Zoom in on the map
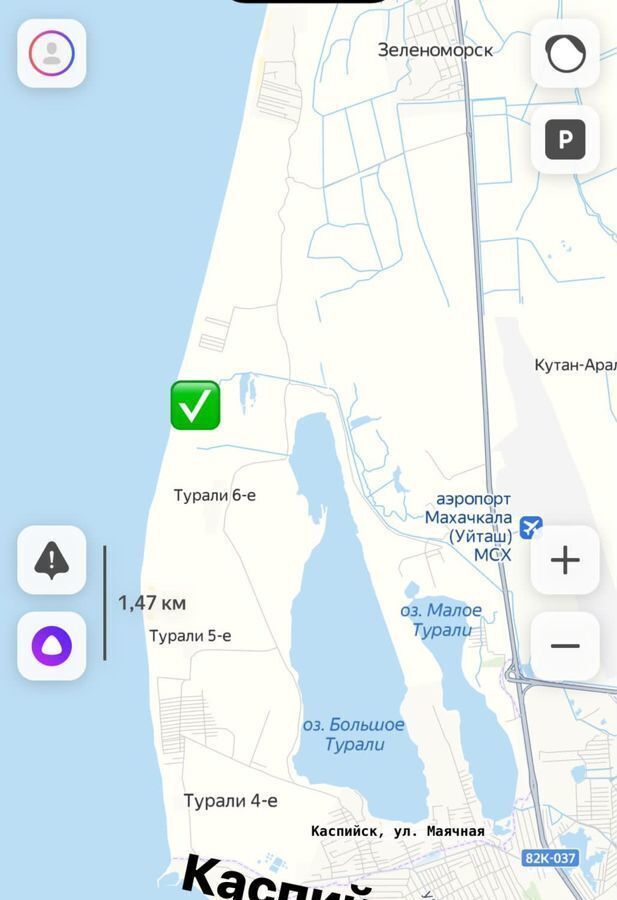Viewport: 617px width, 900px height. (565, 560)
